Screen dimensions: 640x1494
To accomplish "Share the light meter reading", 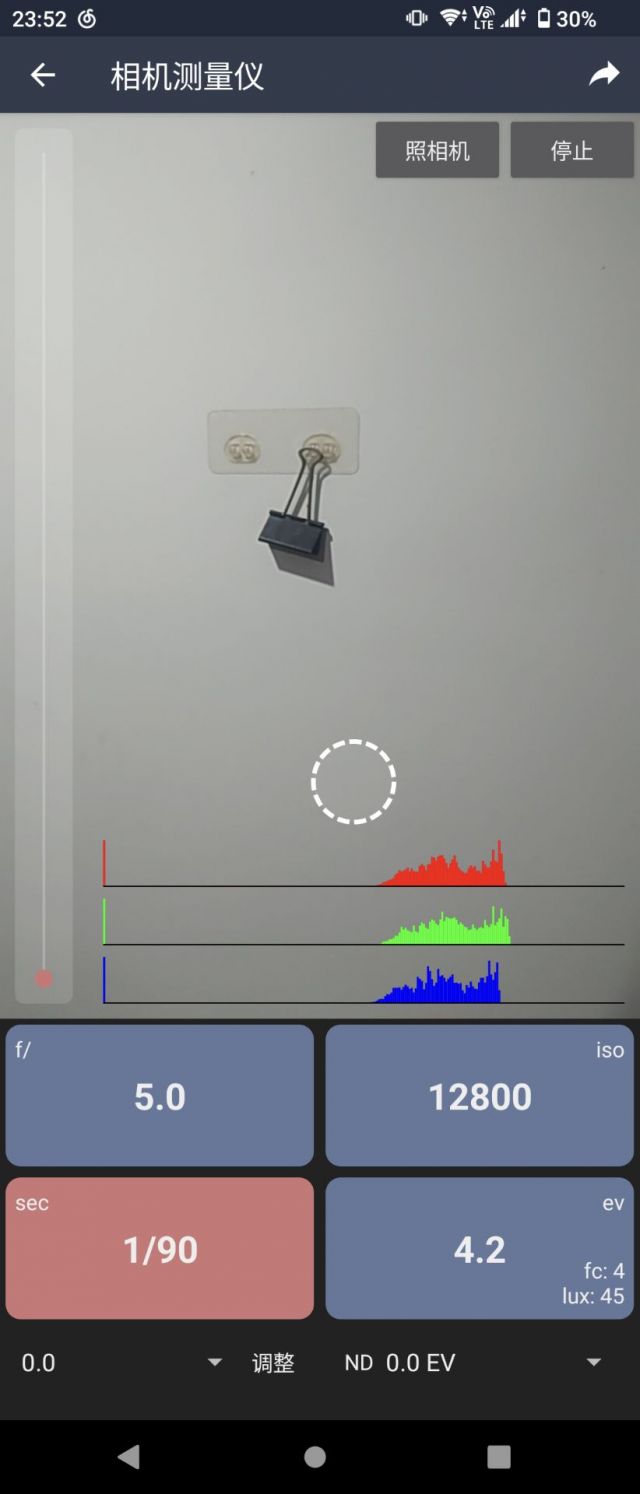I will pos(604,75).
